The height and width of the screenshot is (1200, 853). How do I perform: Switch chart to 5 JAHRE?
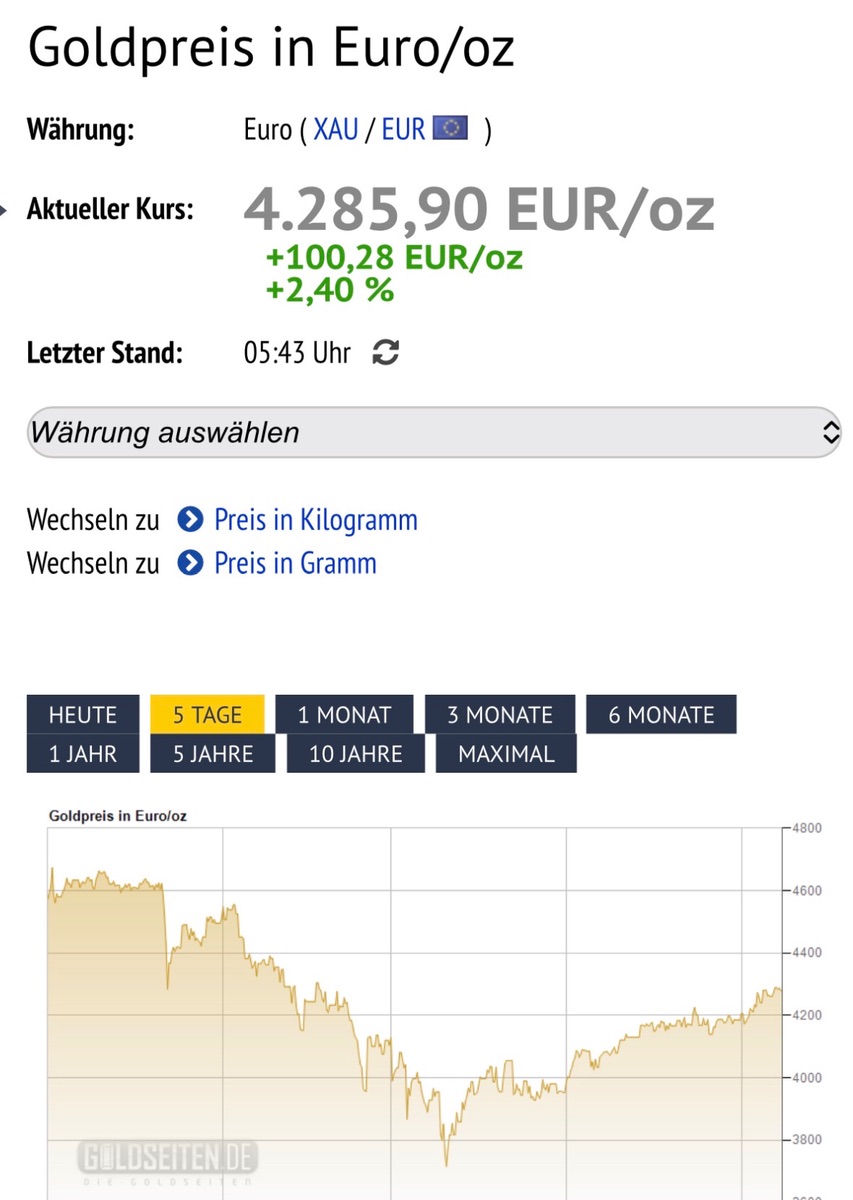click(213, 753)
